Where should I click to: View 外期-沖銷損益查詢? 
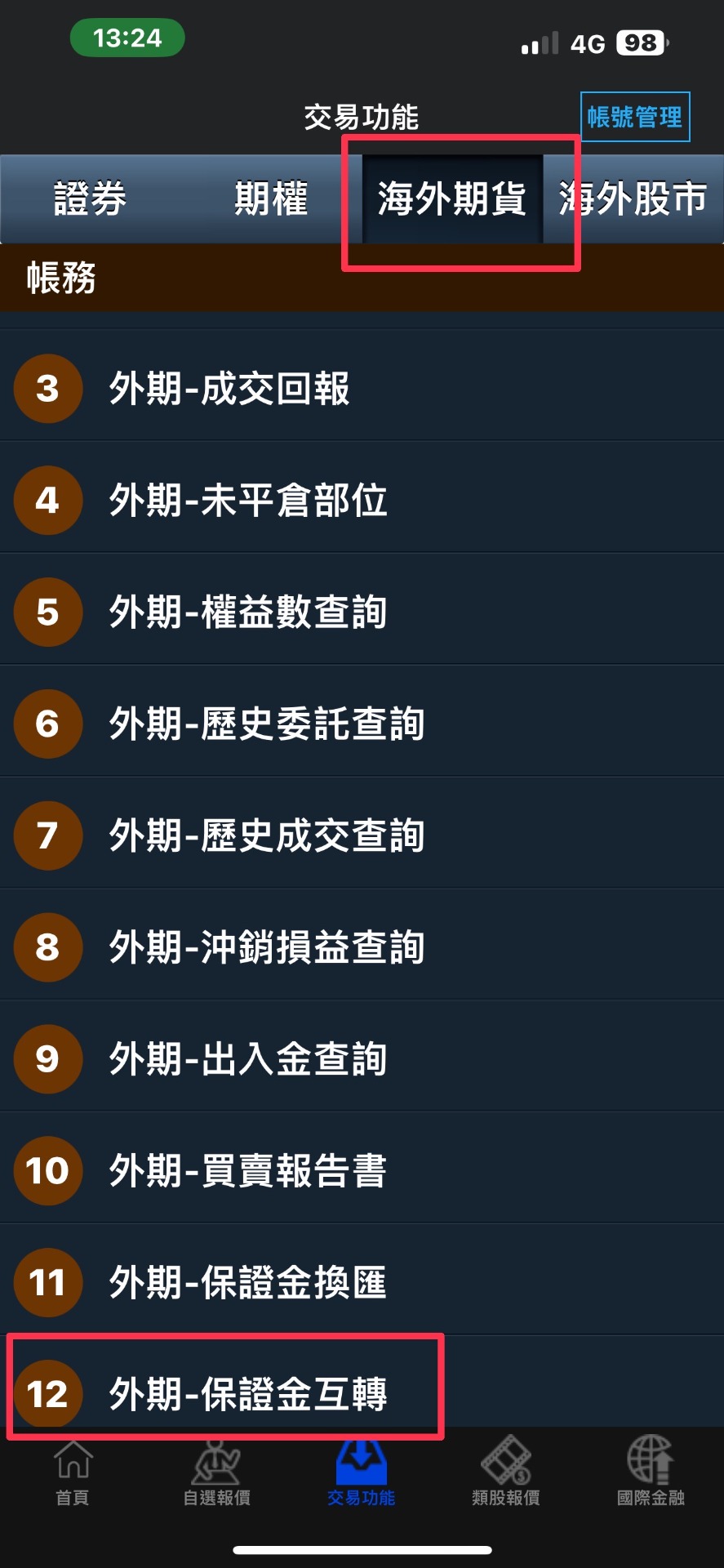362,947
